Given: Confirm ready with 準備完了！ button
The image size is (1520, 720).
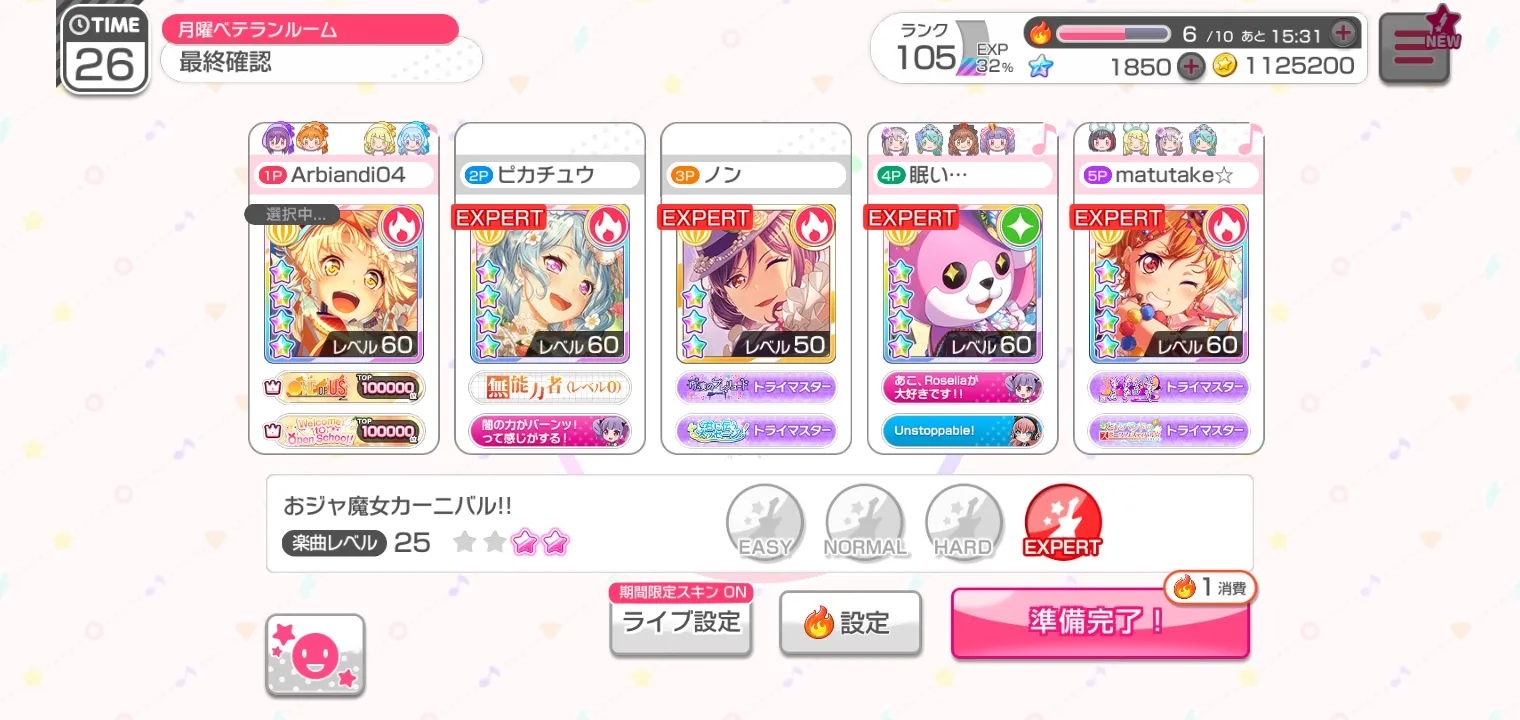Looking at the screenshot, I should [x=1099, y=622].
